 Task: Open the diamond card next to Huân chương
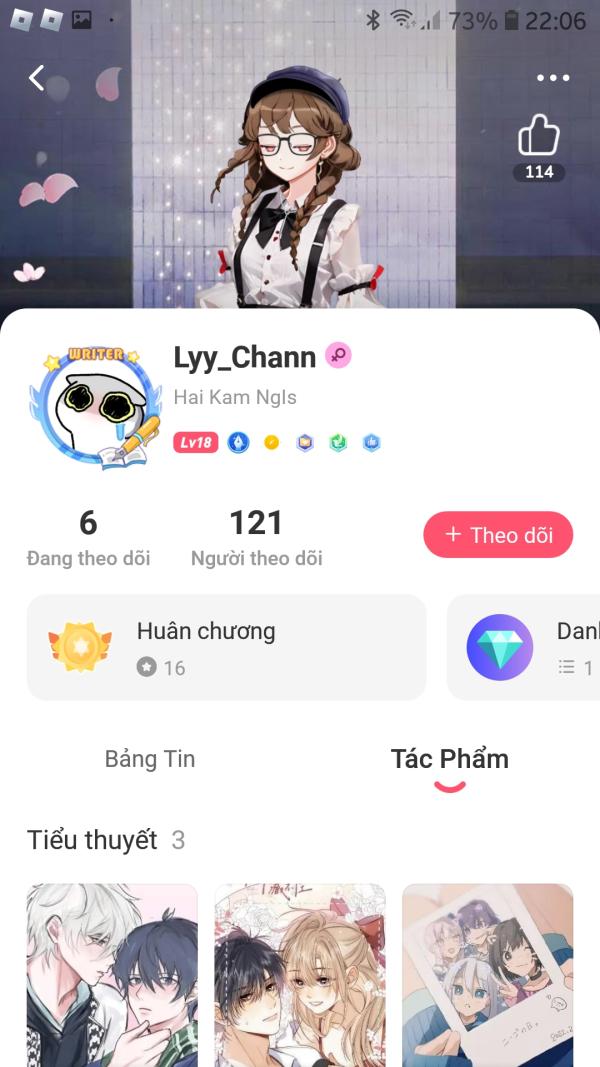(523, 647)
